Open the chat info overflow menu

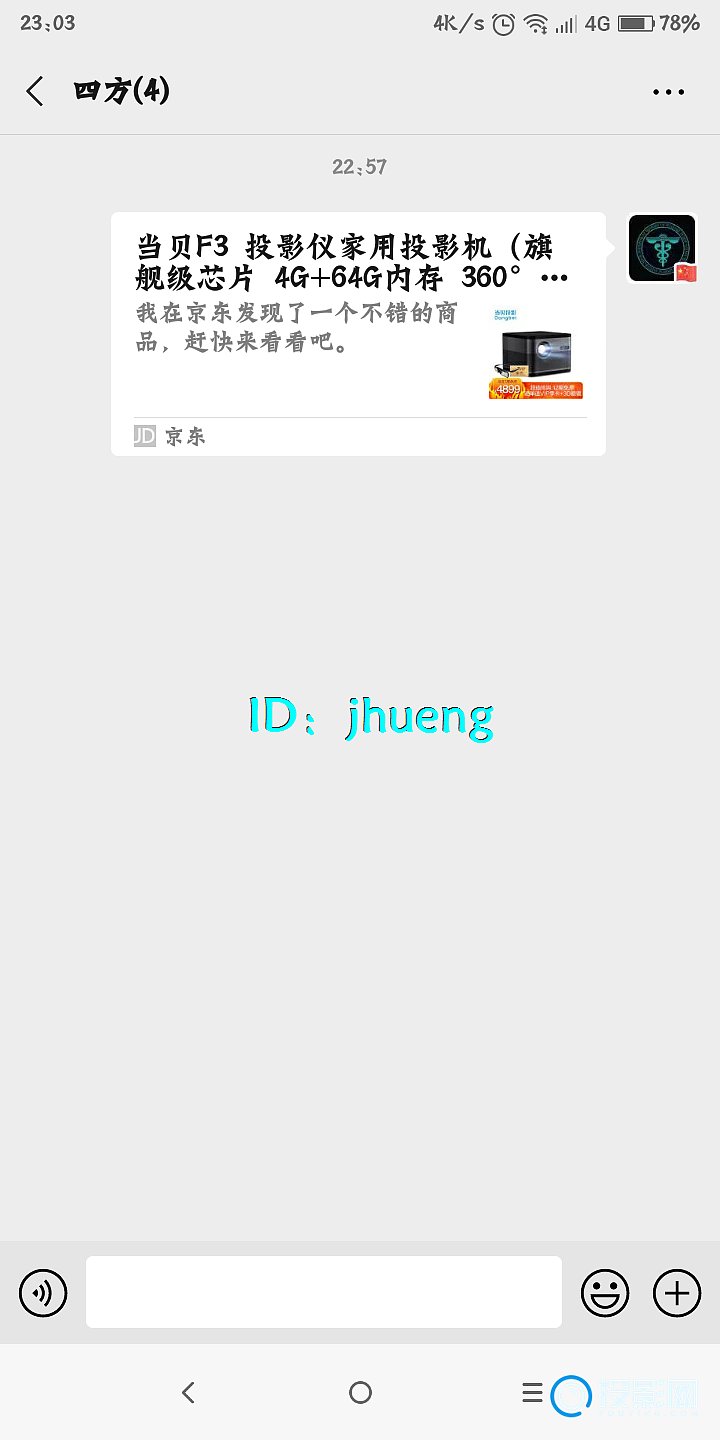[668, 92]
